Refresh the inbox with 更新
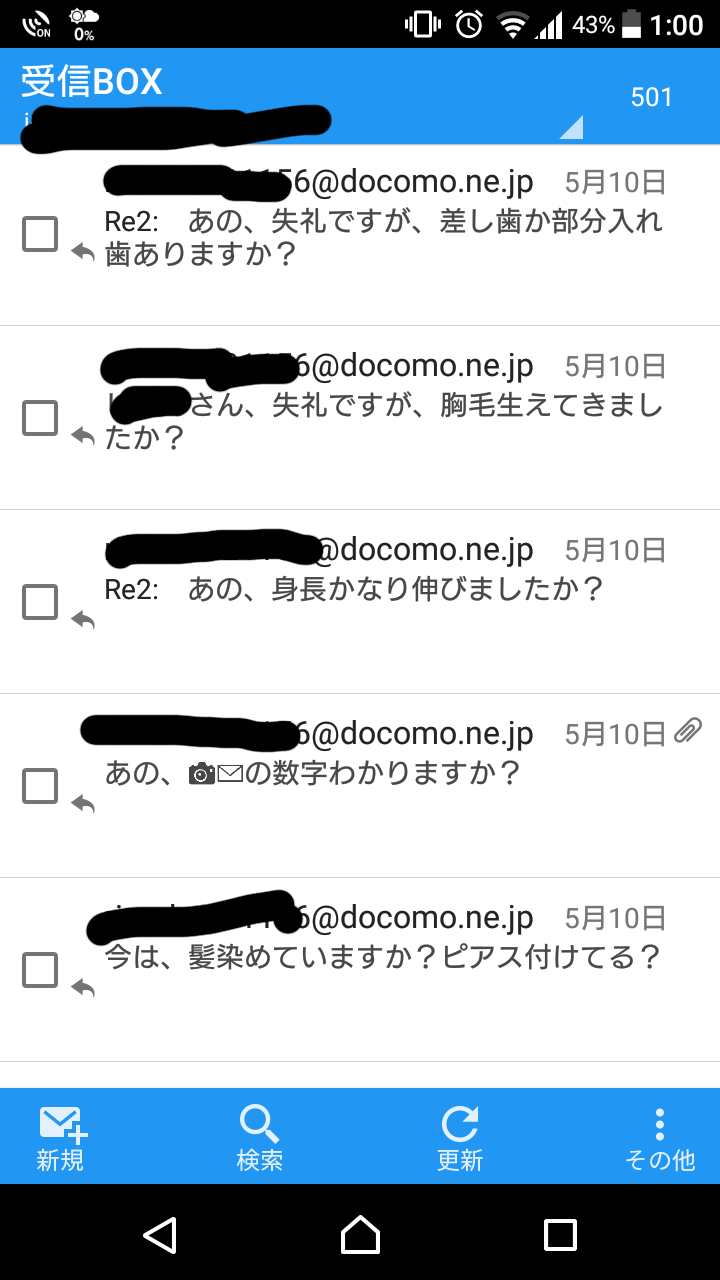This screenshot has width=720, height=1280. [x=460, y=1138]
